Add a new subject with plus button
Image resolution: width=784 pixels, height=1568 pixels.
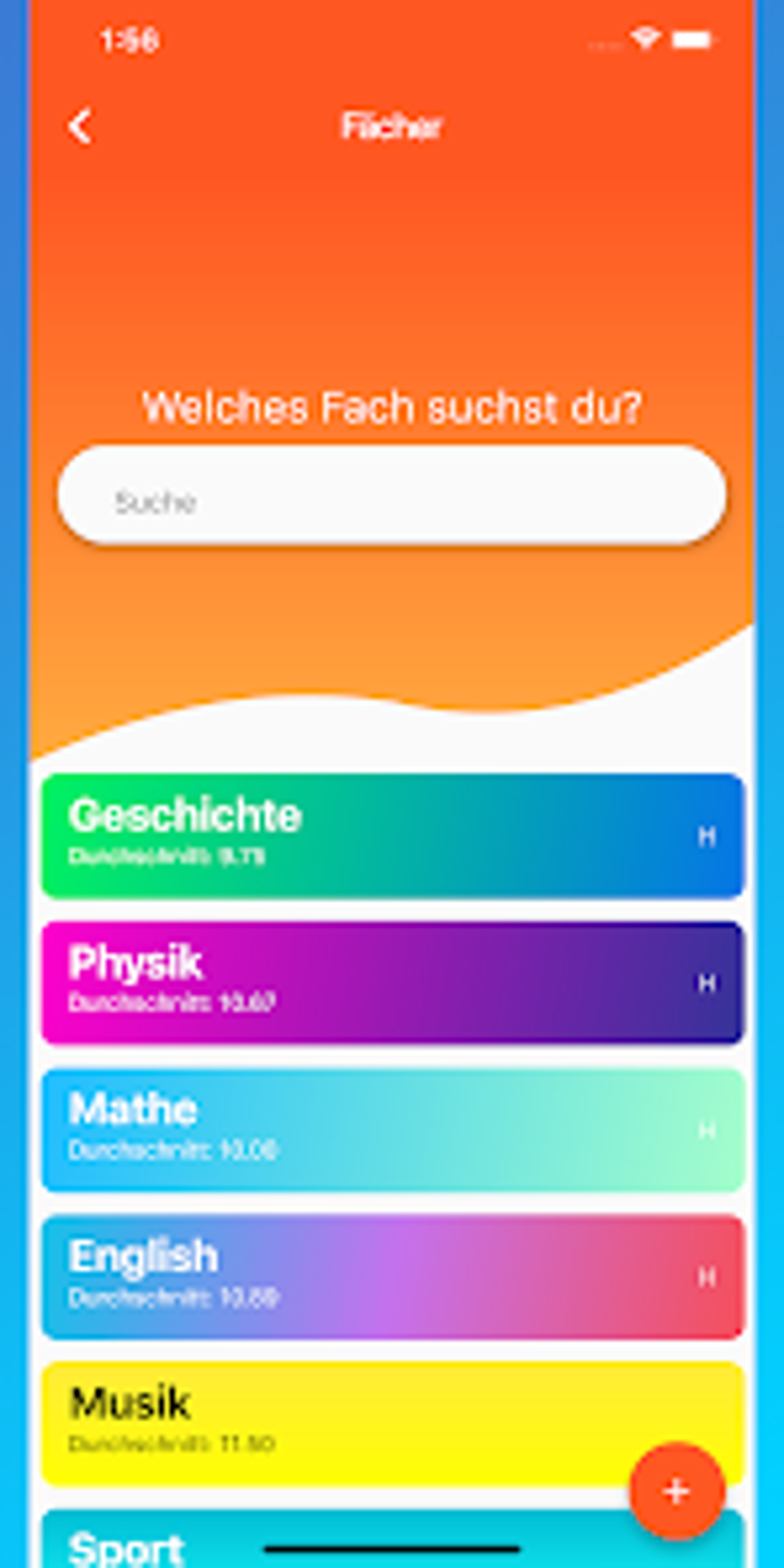pos(676,1492)
